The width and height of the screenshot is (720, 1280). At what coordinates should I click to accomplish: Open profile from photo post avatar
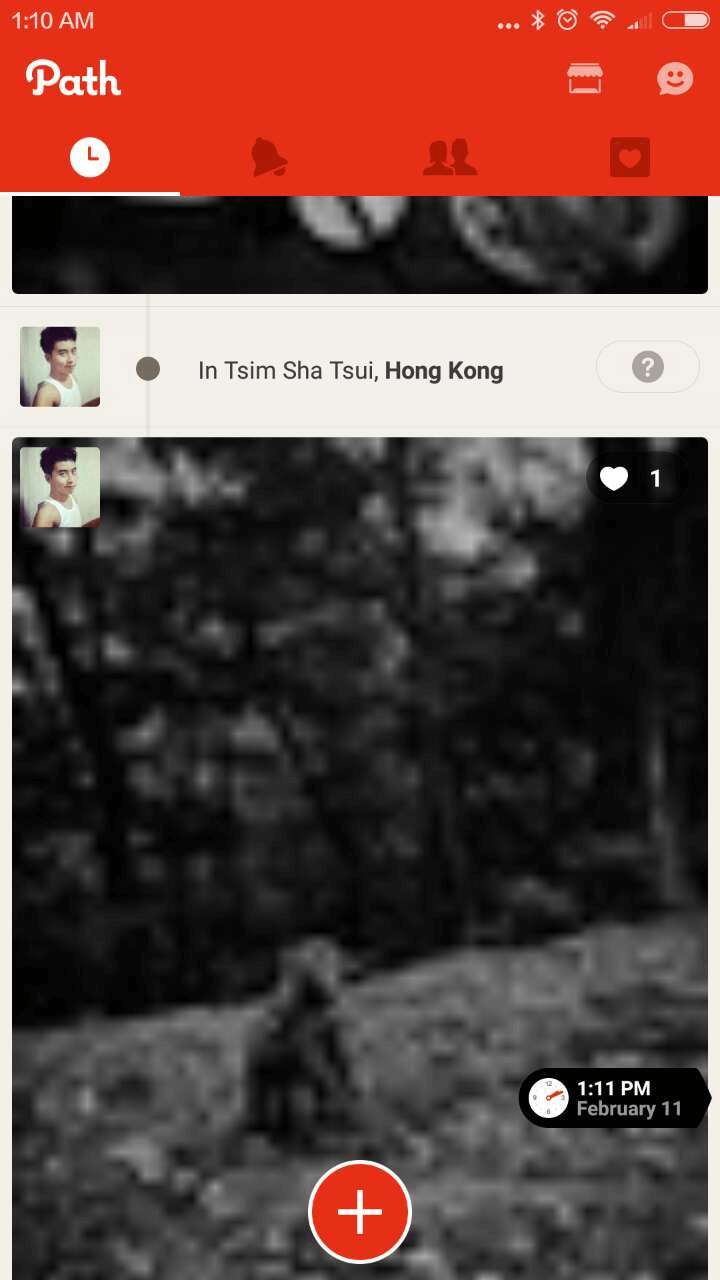[x=60, y=487]
